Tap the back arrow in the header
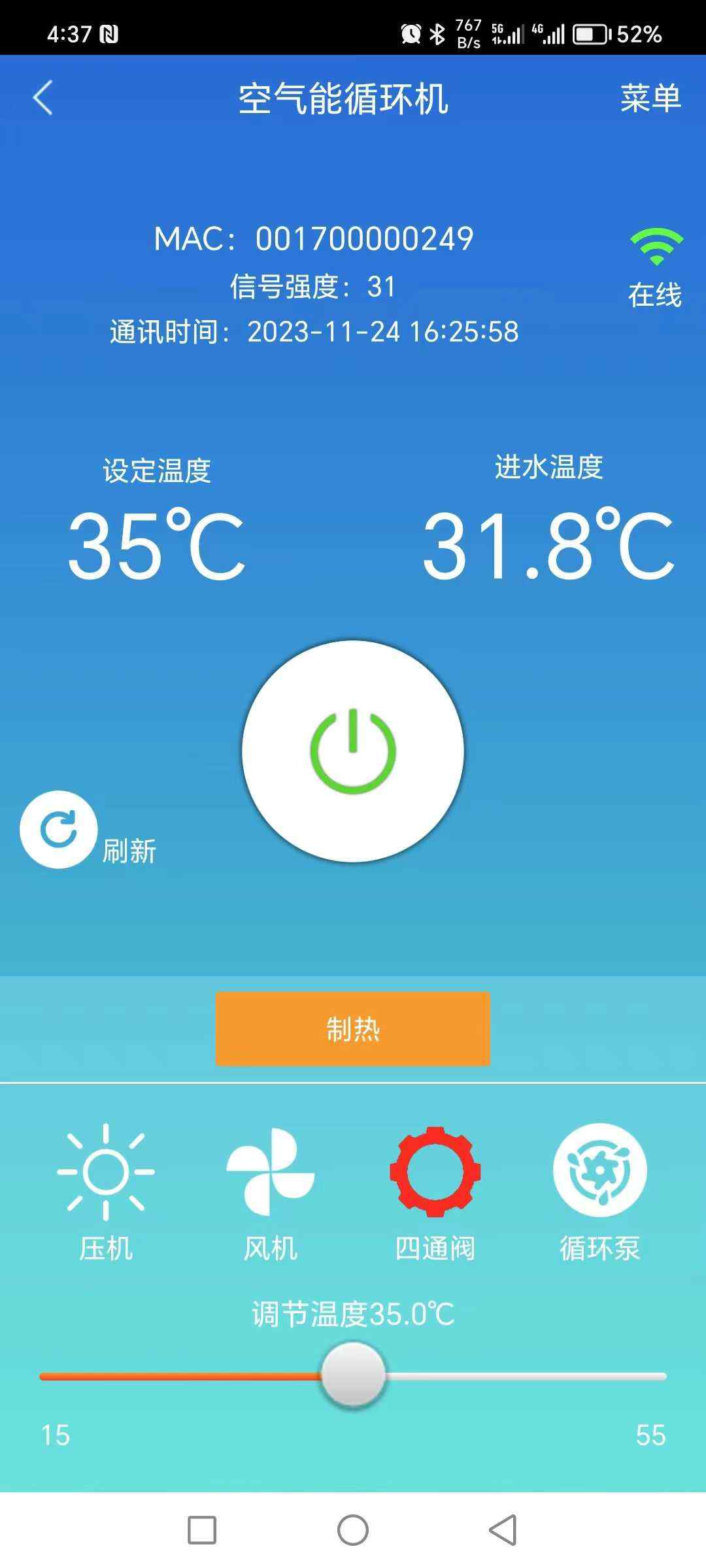The height and width of the screenshot is (1568, 706). 41,98
